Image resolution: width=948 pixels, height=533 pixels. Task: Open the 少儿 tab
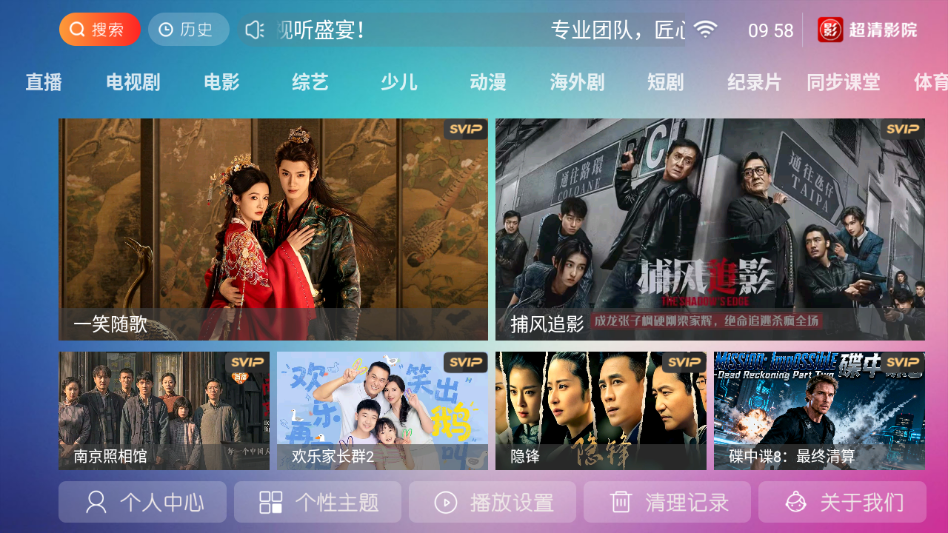[x=399, y=82]
